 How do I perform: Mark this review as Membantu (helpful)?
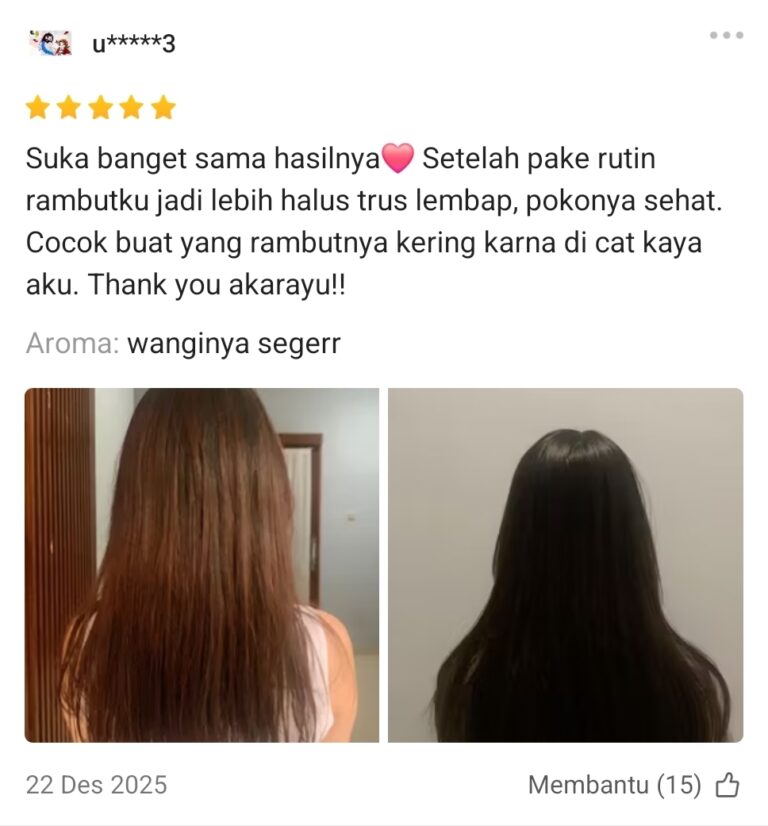click(727, 786)
